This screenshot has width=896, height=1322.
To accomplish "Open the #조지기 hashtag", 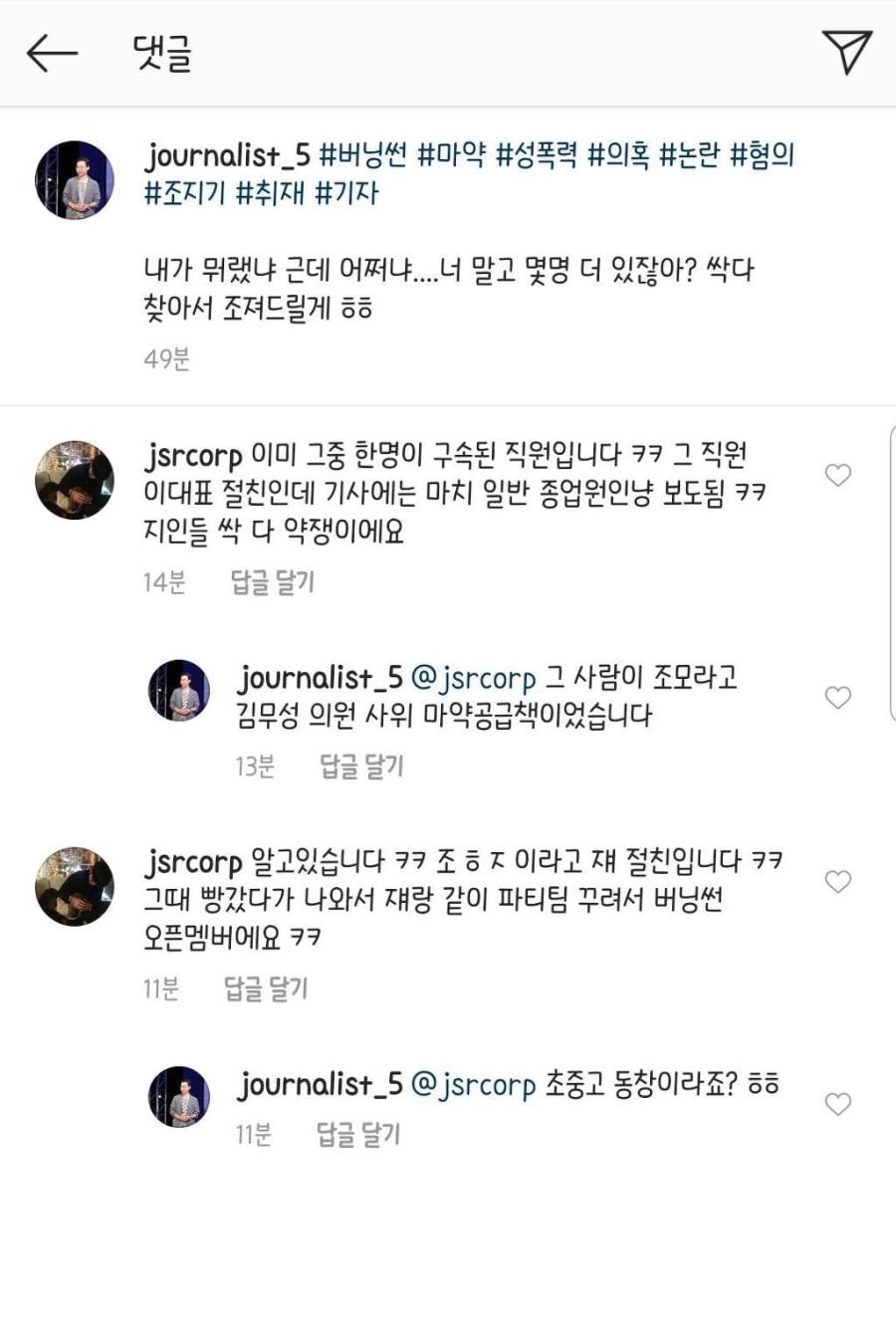I will point(185,193).
